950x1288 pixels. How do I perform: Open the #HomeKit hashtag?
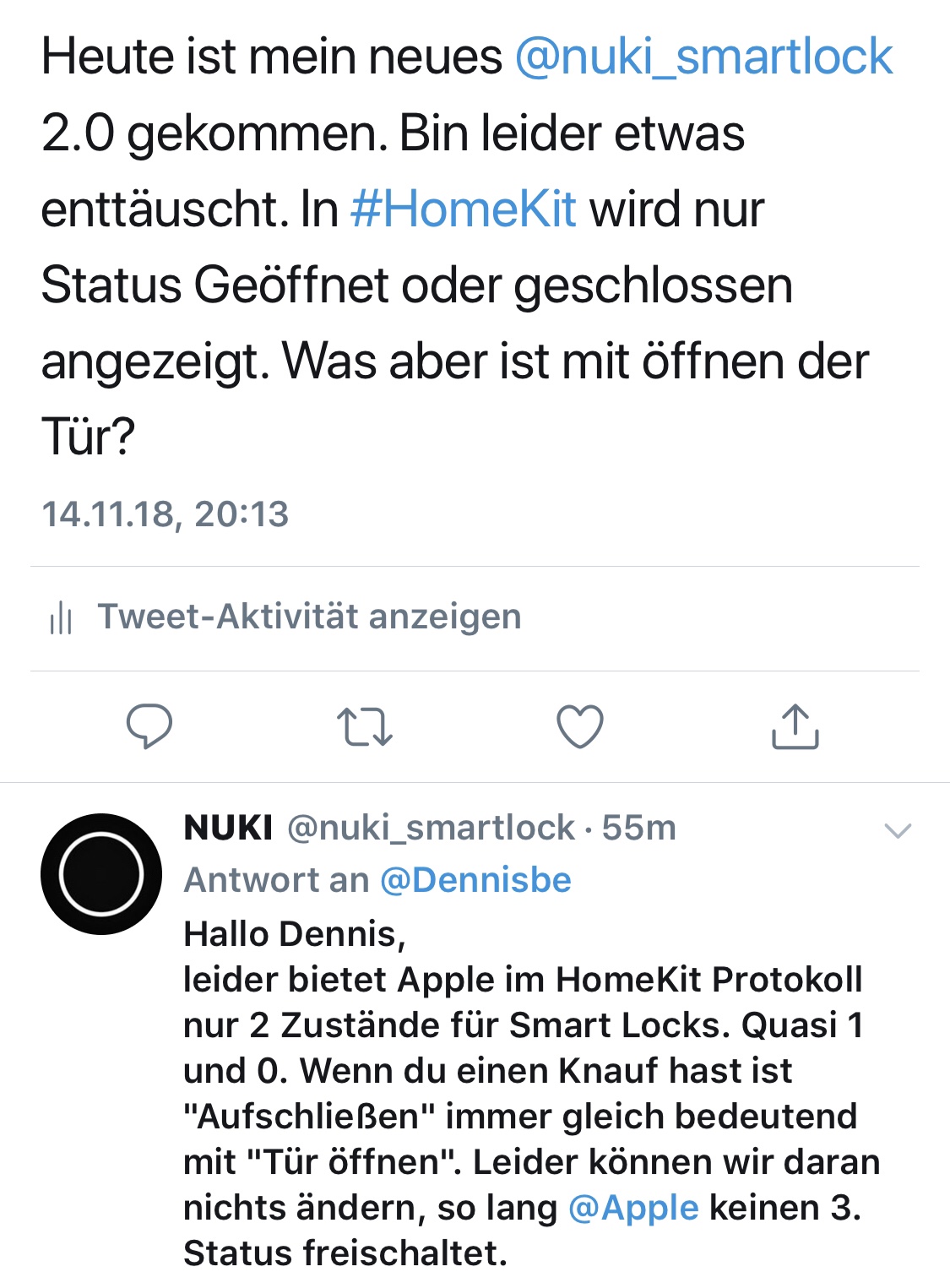464,209
